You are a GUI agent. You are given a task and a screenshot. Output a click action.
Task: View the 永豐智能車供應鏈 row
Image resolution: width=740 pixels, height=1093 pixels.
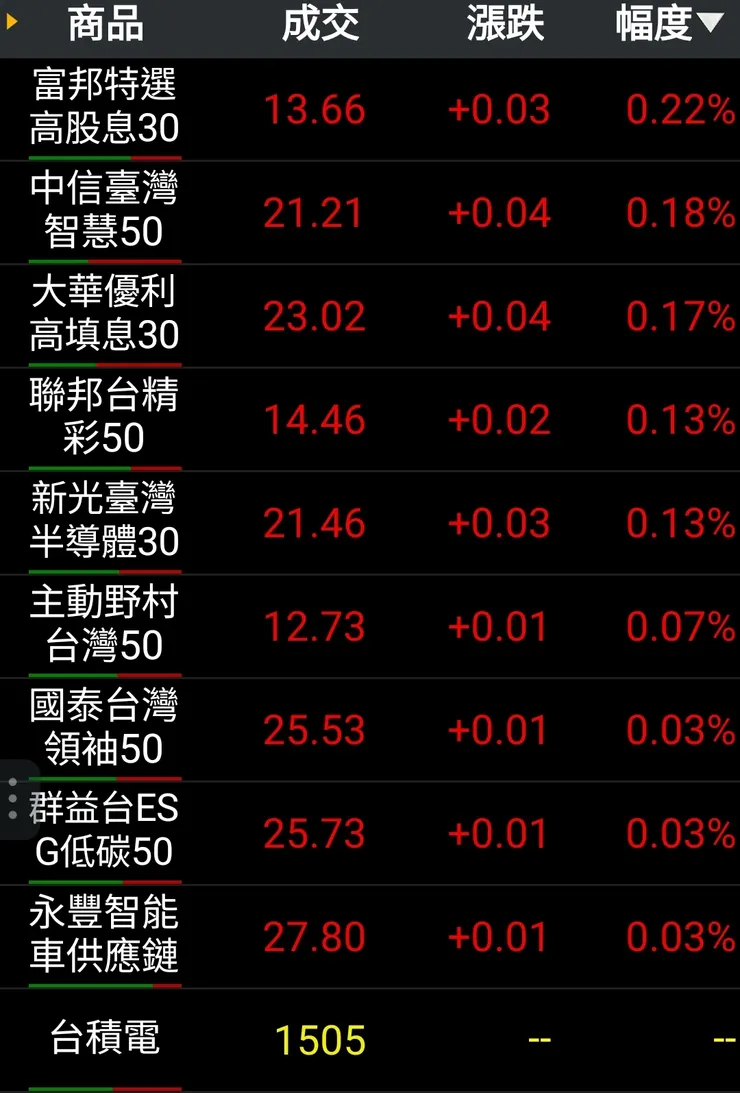point(105,936)
